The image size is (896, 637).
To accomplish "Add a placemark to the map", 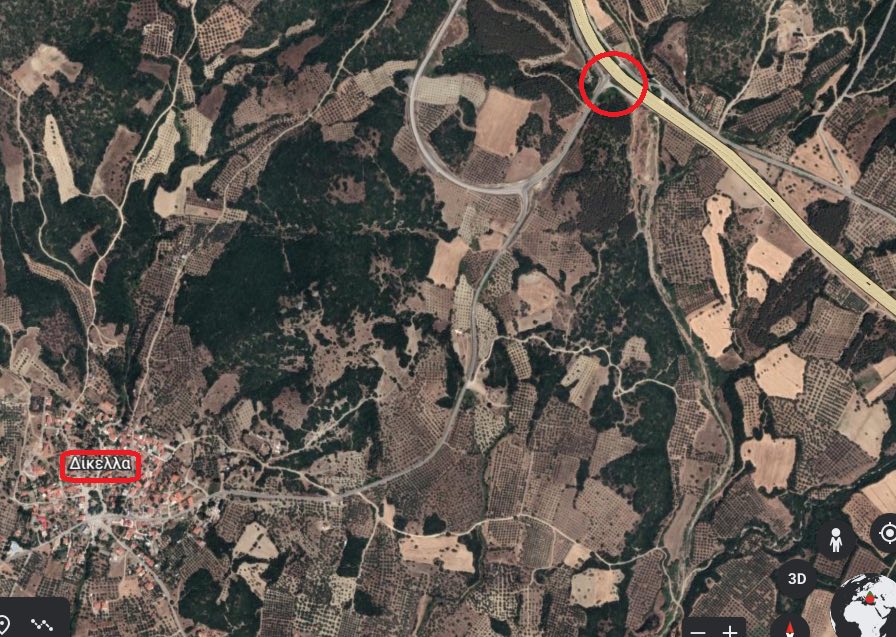I will [6, 623].
